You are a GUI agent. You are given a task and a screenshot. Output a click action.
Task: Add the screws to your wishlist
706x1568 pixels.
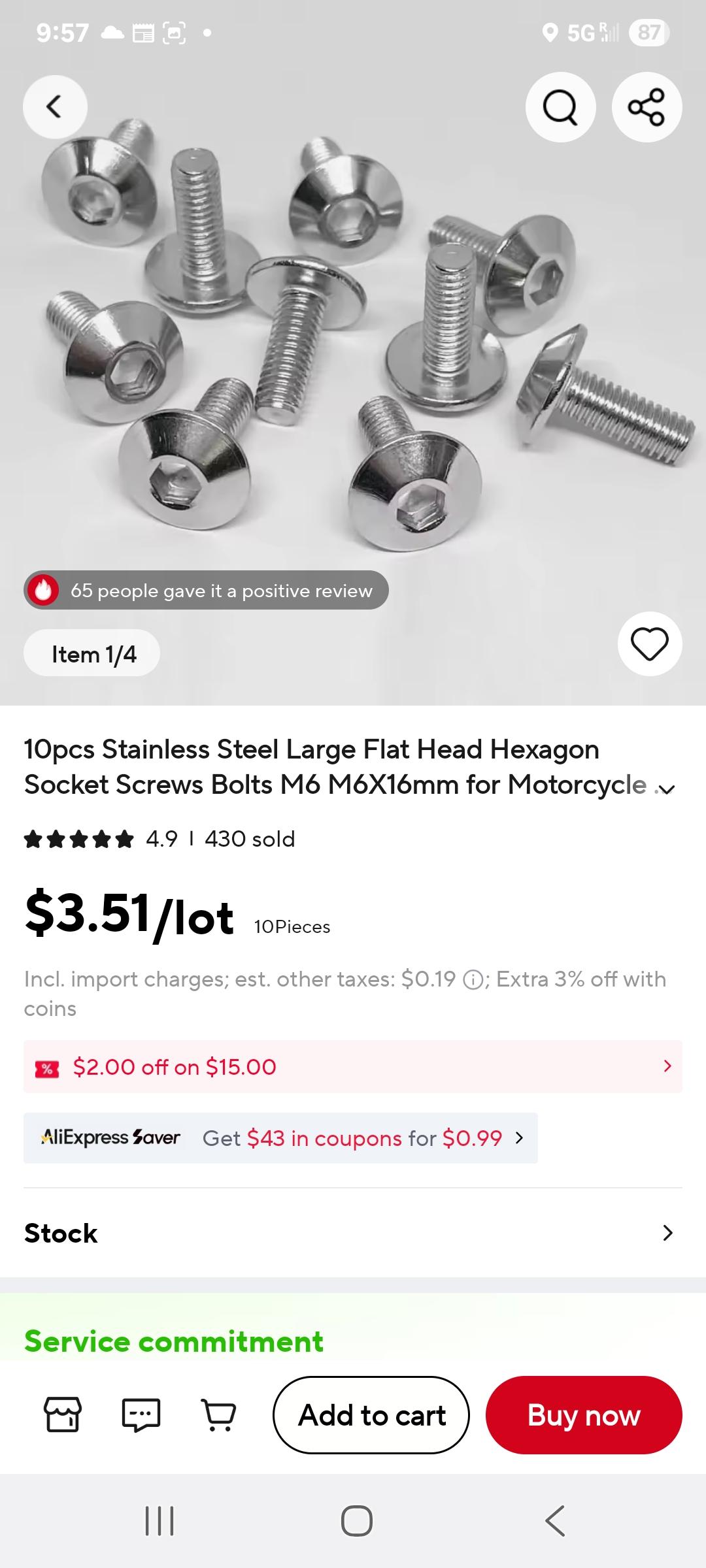[649, 644]
